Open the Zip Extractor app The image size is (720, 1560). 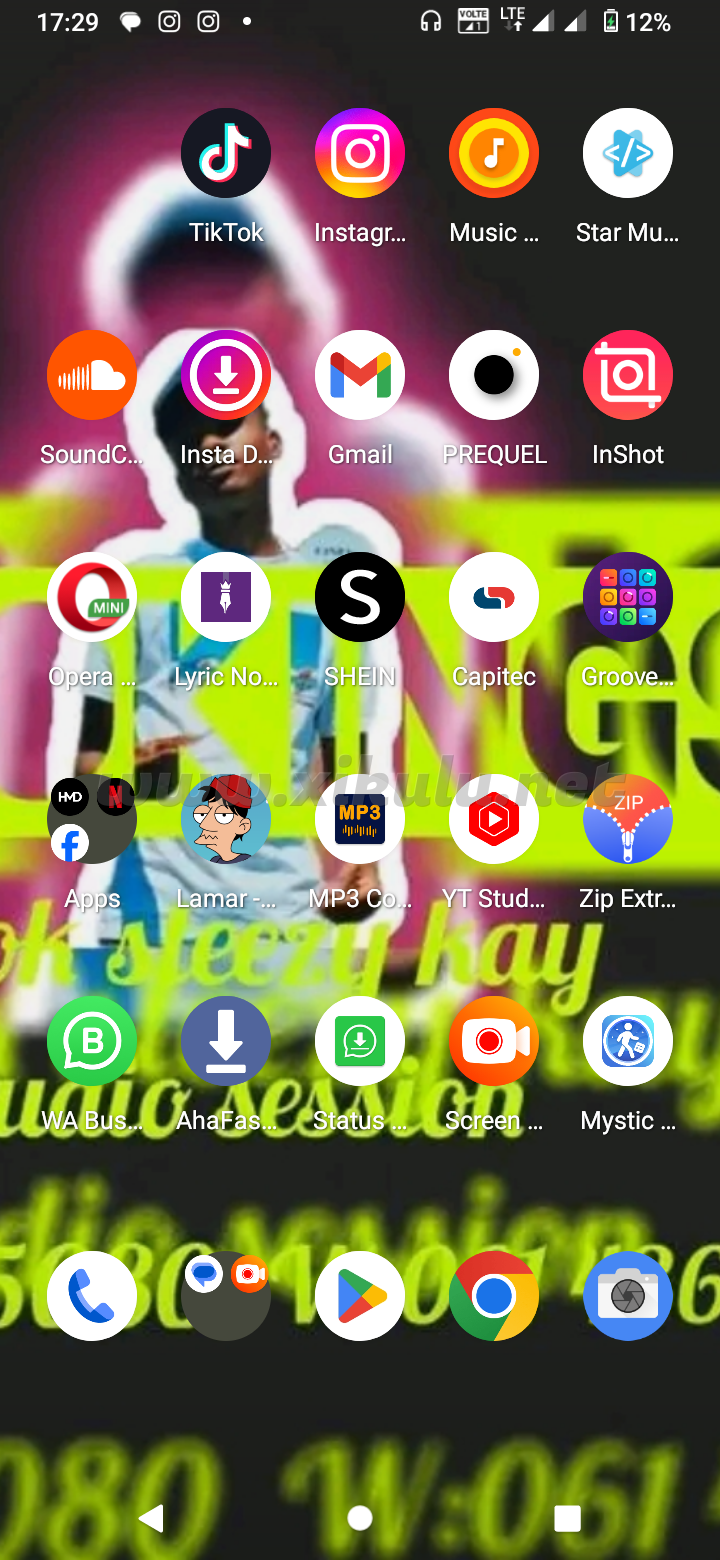628,819
